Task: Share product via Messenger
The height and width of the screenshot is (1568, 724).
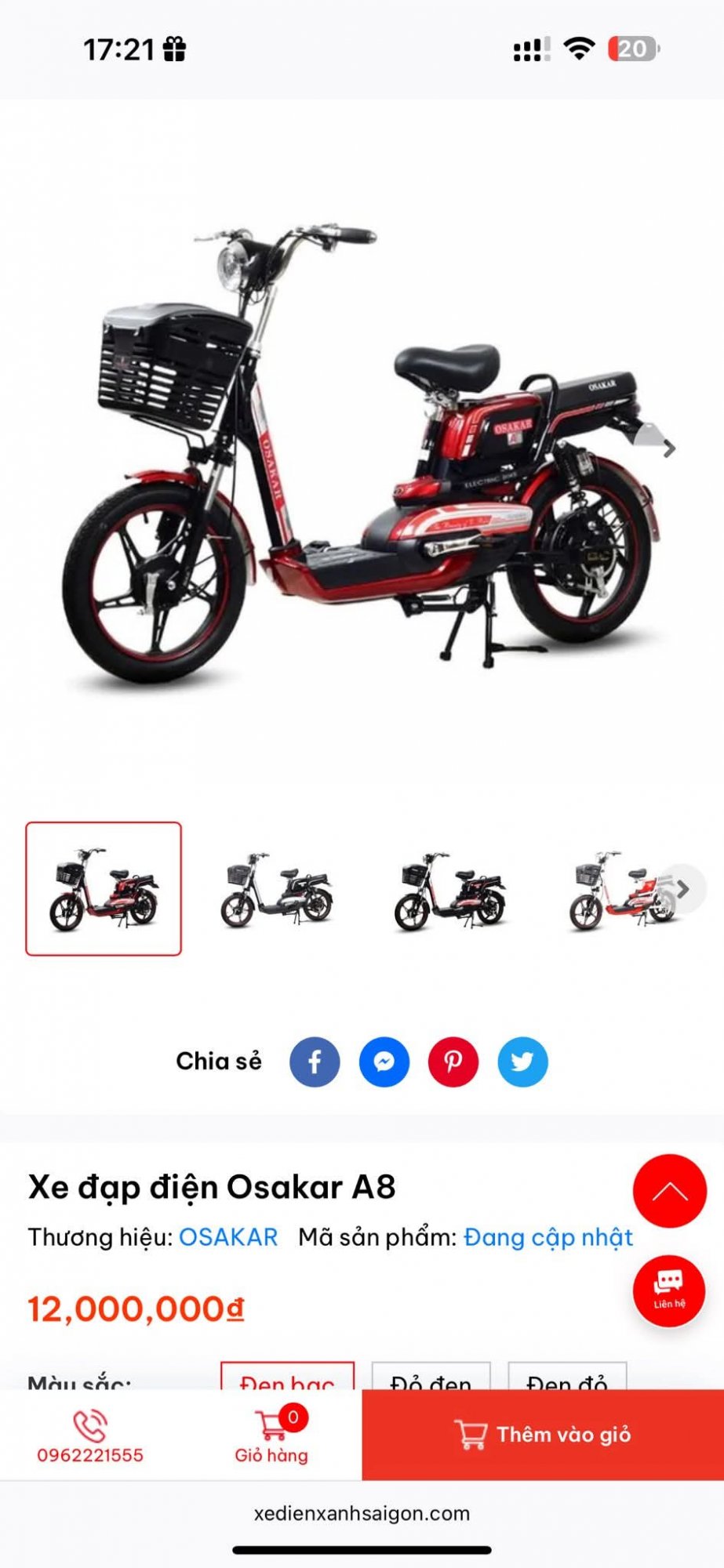Action: (384, 1062)
